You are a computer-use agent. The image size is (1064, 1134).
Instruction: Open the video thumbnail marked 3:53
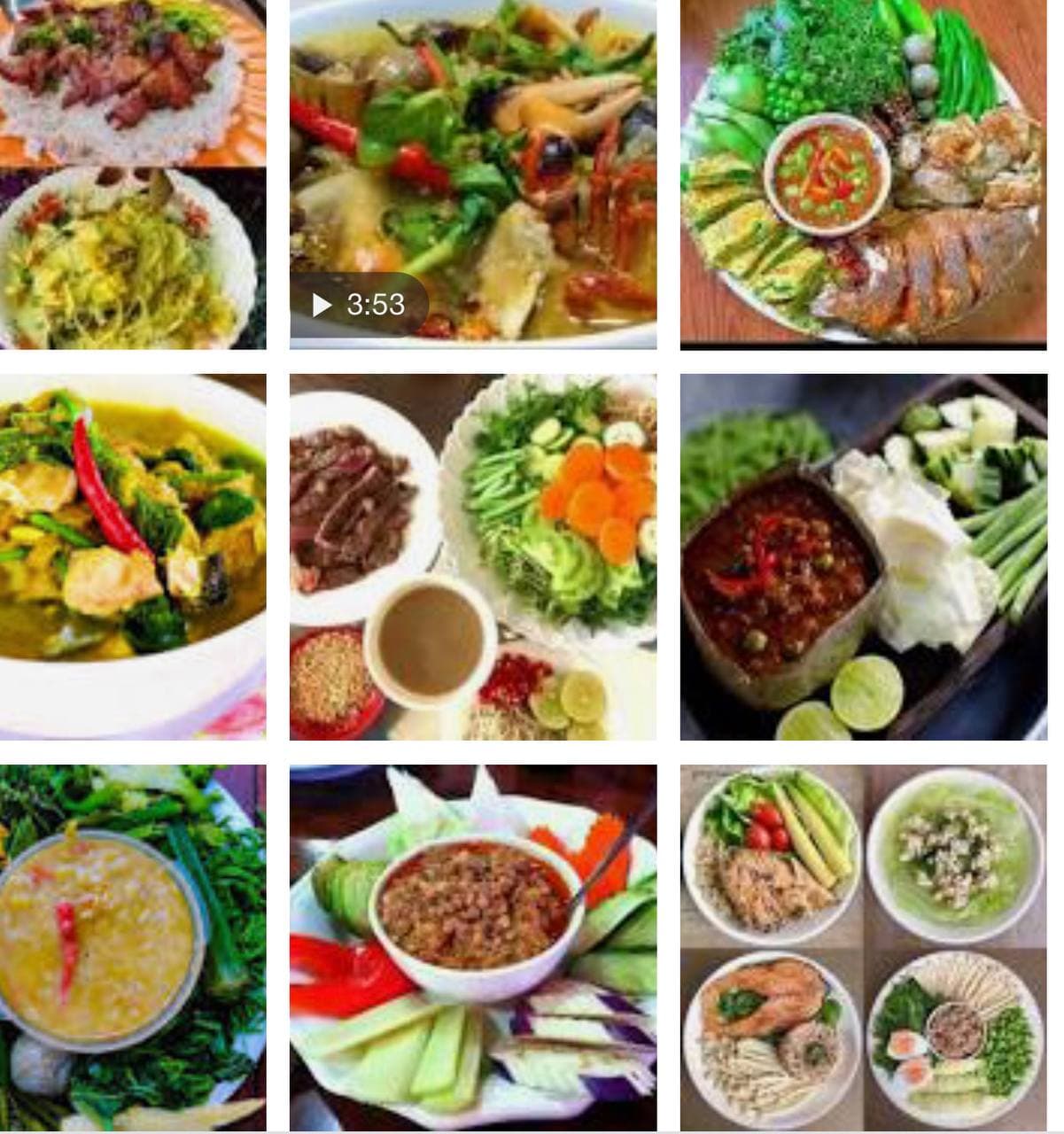pos(473,173)
